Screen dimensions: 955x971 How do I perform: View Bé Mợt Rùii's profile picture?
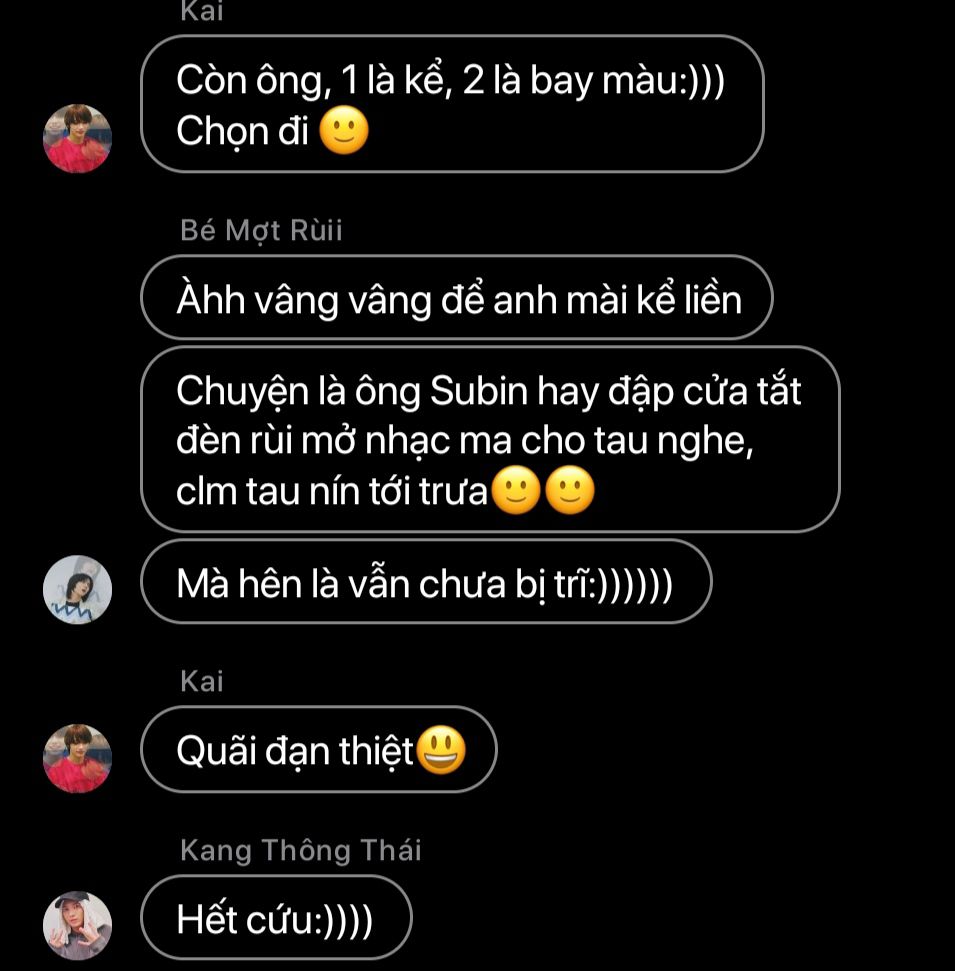pyautogui.click(x=77, y=589)
